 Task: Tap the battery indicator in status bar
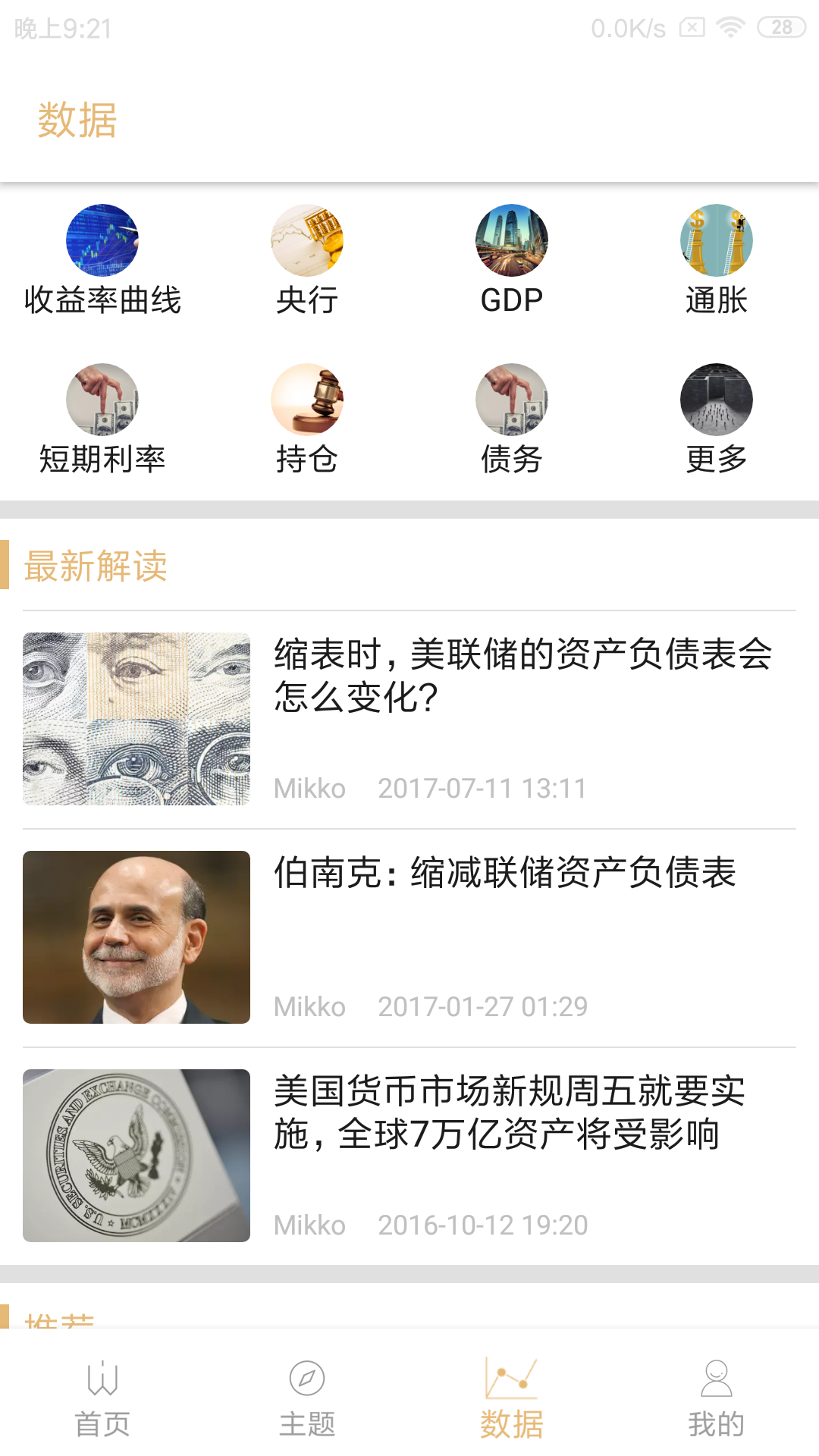click(x=781, y=27)
